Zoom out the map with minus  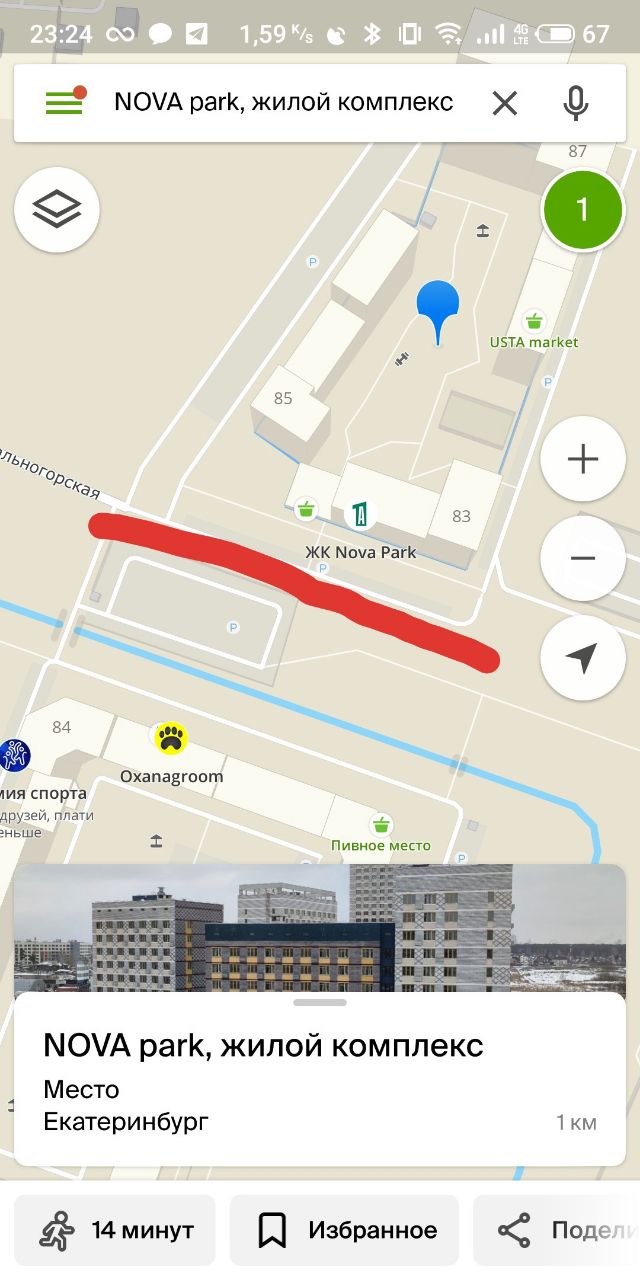pos(582,558)
